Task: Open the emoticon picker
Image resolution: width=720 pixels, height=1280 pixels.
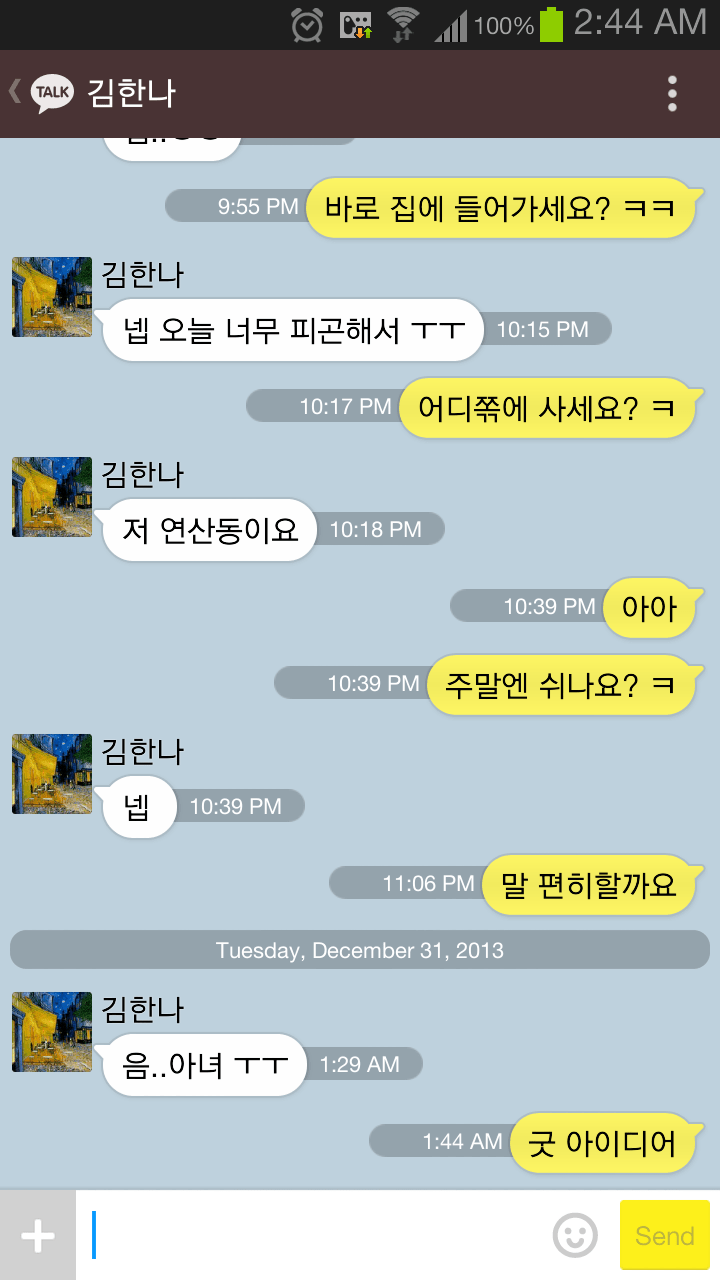Action: [575, 1236]
